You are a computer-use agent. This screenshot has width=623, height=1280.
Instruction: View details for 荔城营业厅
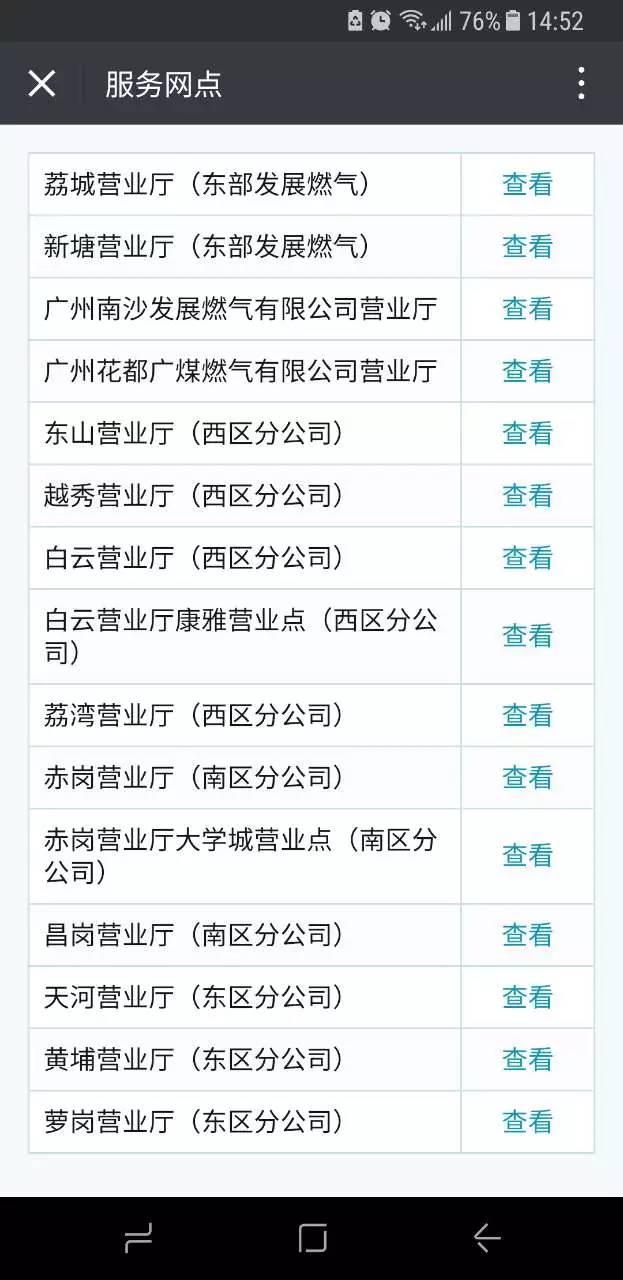coord(527,184)
